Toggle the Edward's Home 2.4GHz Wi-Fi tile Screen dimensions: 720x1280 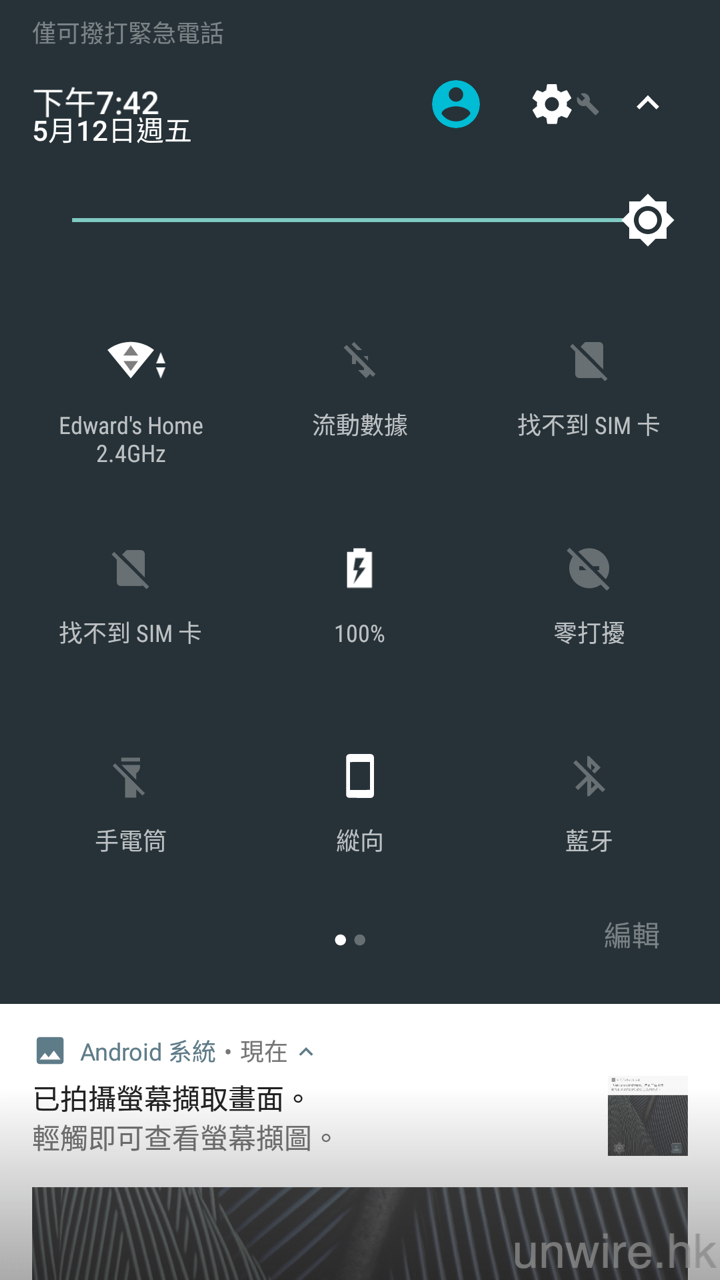pyautogui.click(x=131, y=361)
